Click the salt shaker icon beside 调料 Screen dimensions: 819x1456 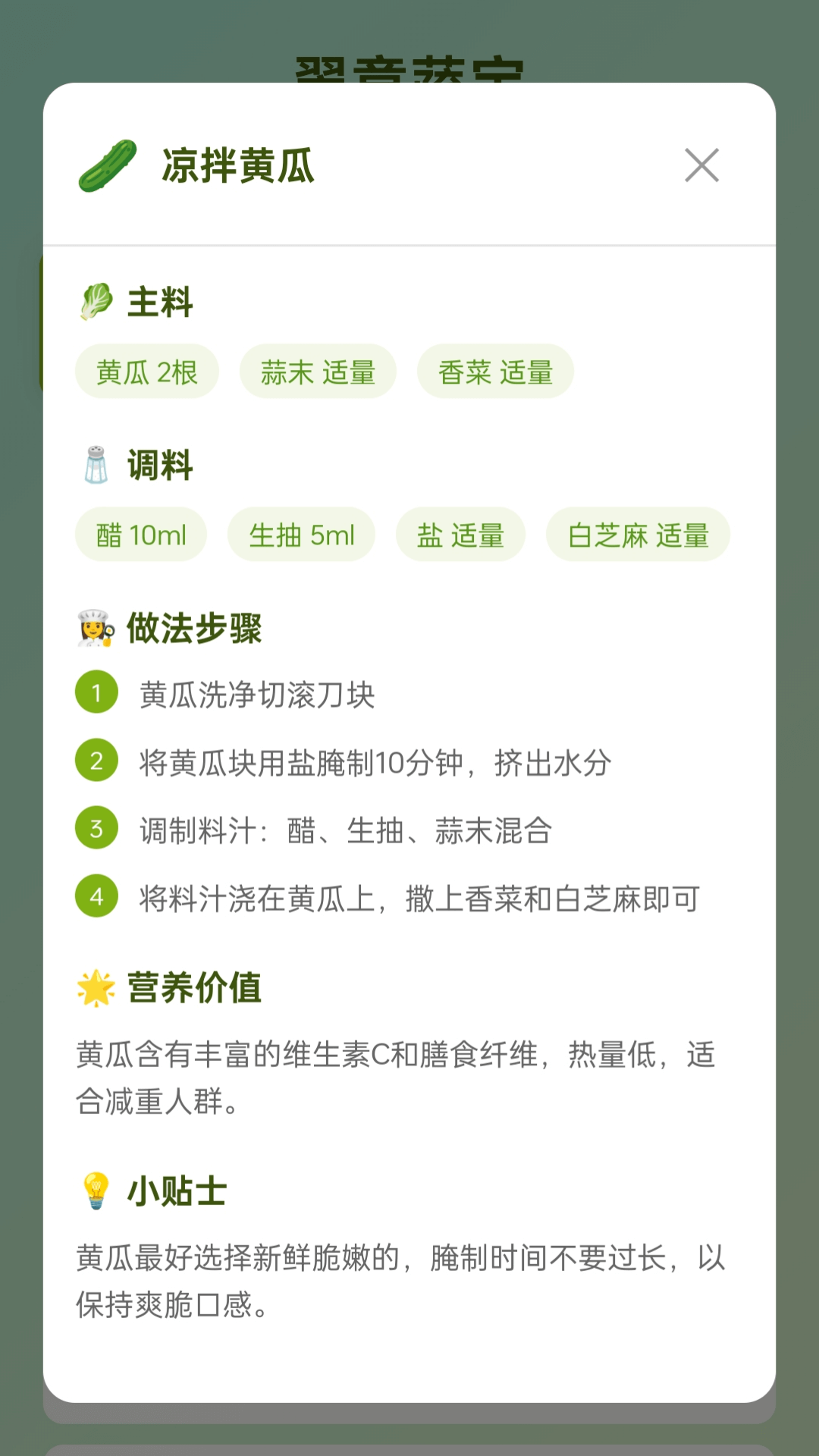96,465
